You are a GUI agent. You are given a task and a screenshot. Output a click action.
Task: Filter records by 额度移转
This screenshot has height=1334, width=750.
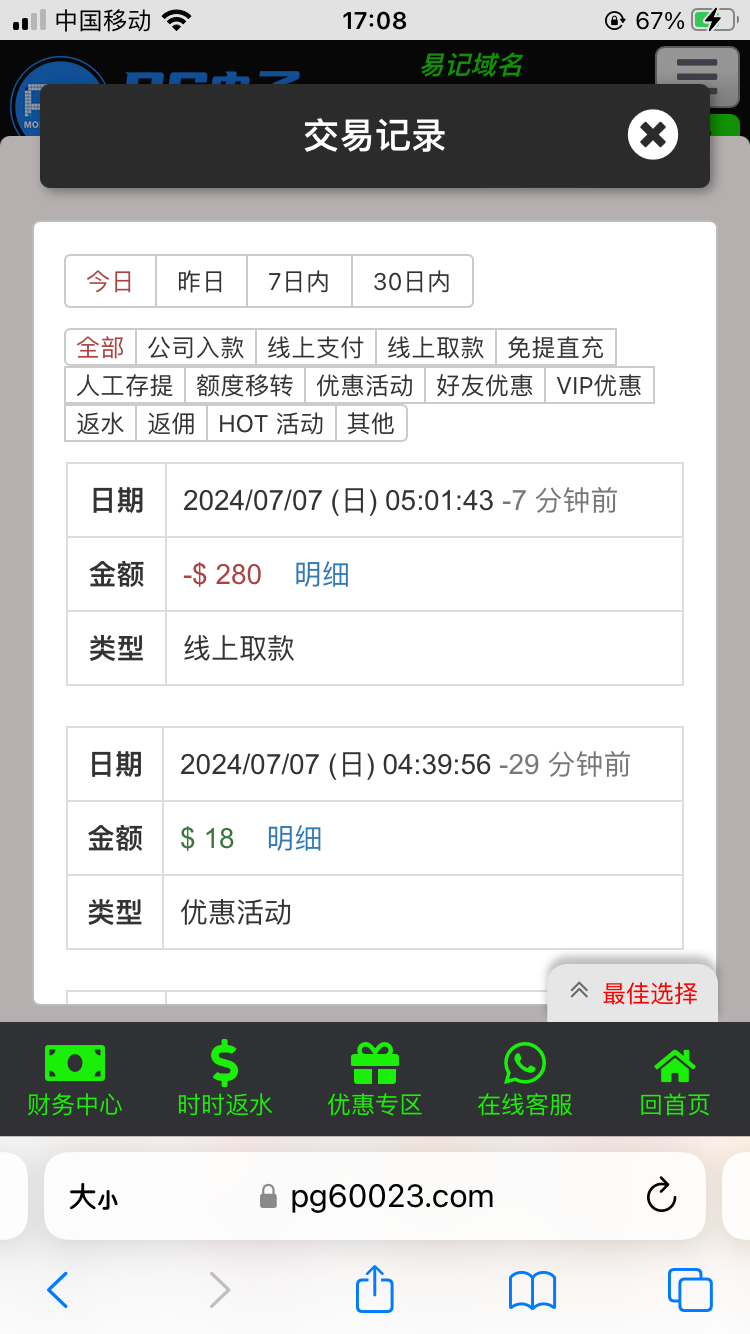coord(245,385)
